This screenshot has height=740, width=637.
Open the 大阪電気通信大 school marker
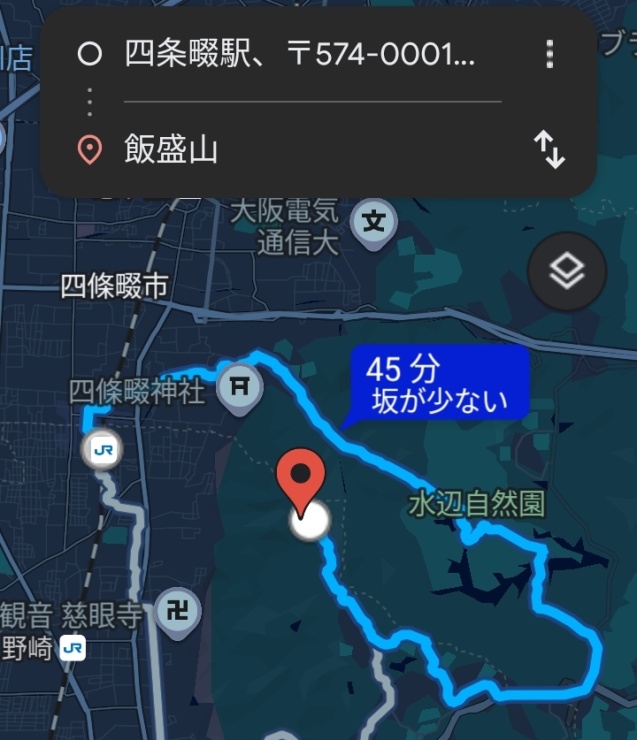point(375,220)
